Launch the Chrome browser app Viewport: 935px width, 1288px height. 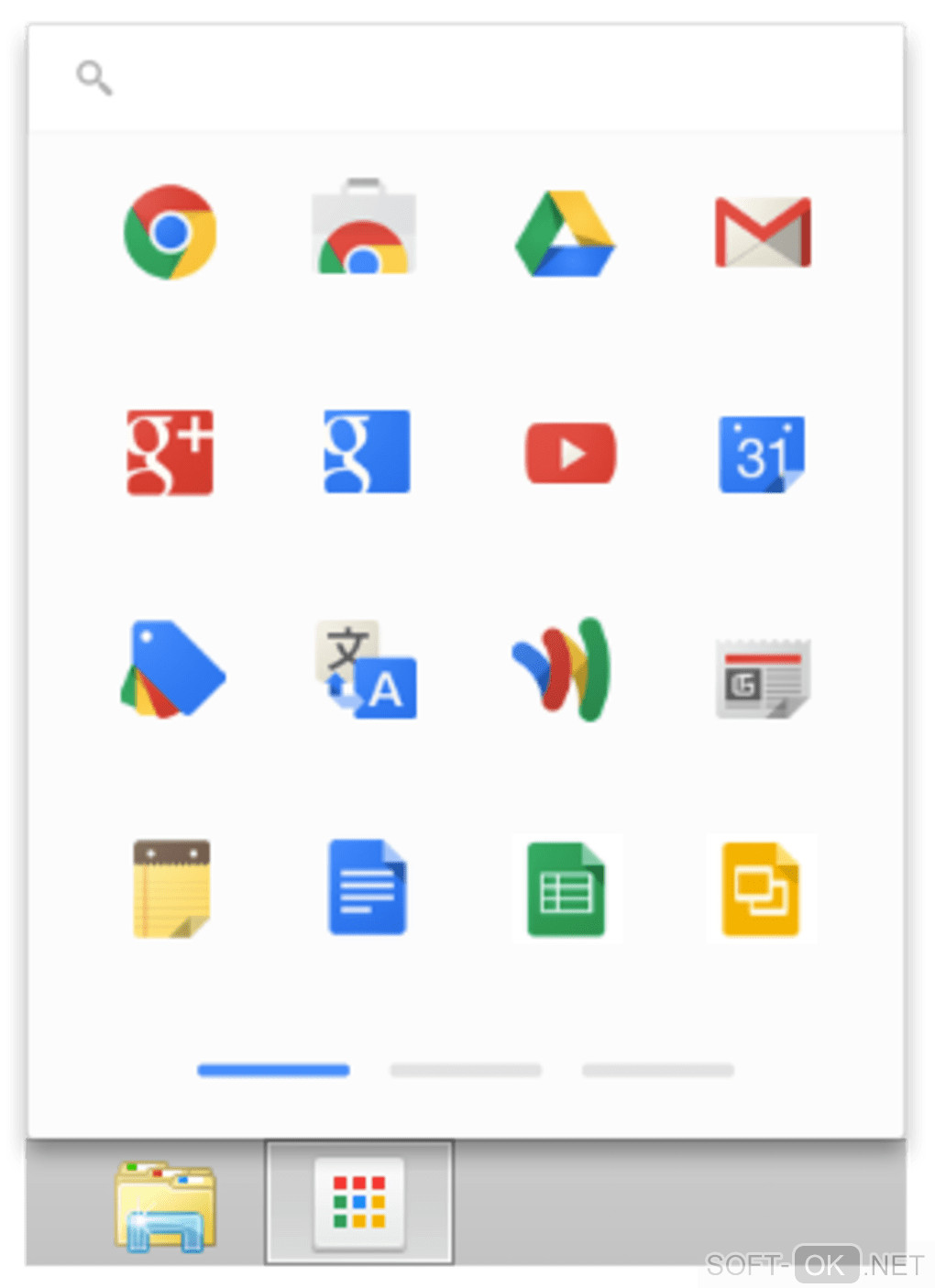point(170,232)
